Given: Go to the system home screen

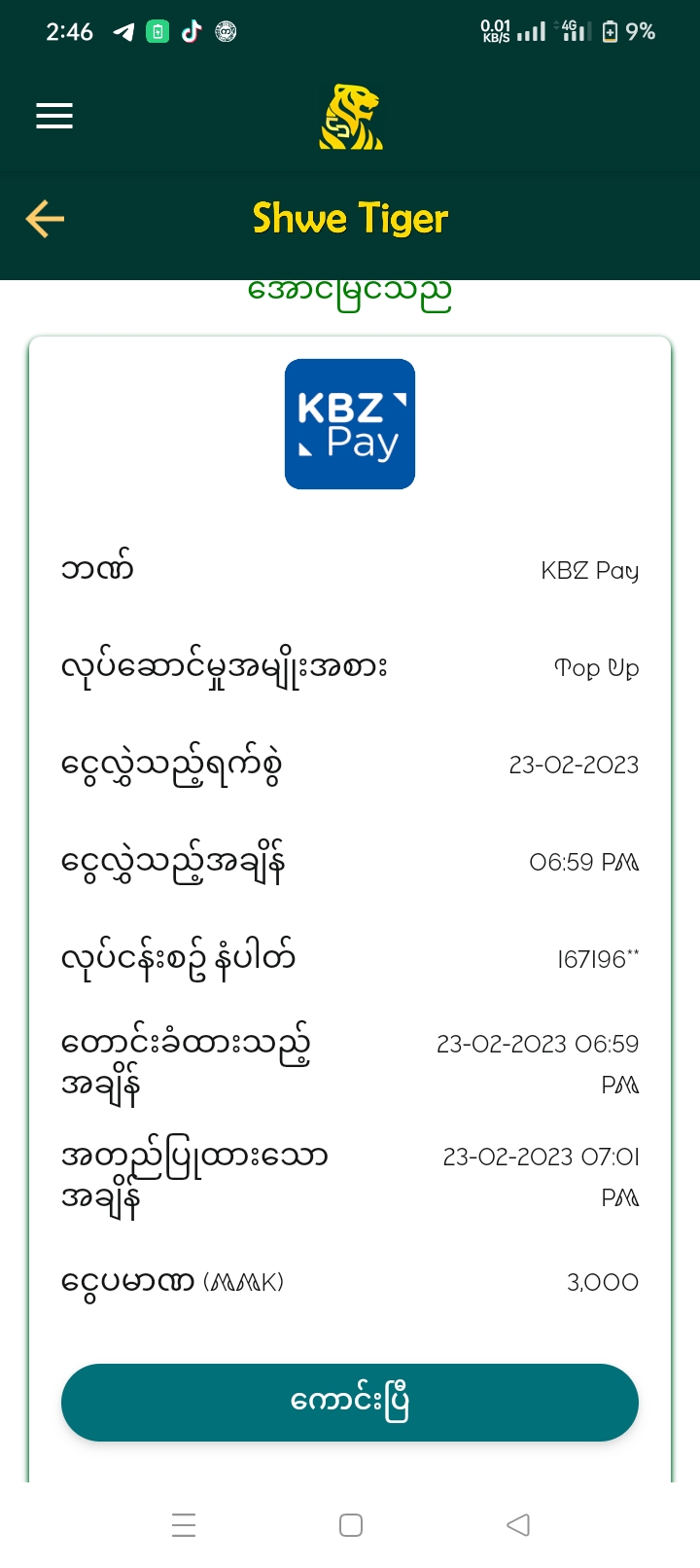Looking at the screenshot, I should 351,1524.
